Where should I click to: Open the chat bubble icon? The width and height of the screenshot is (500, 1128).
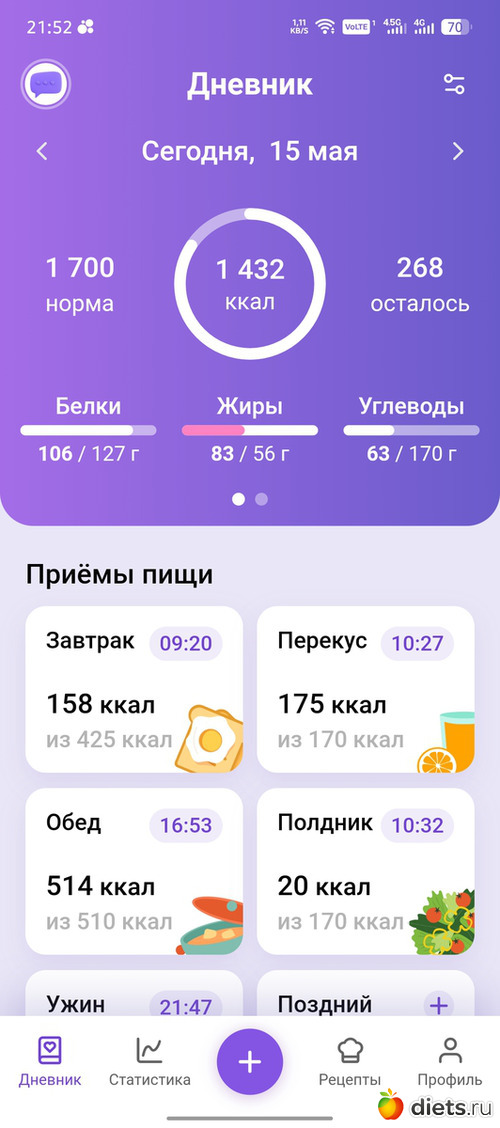tap(46, 84)
